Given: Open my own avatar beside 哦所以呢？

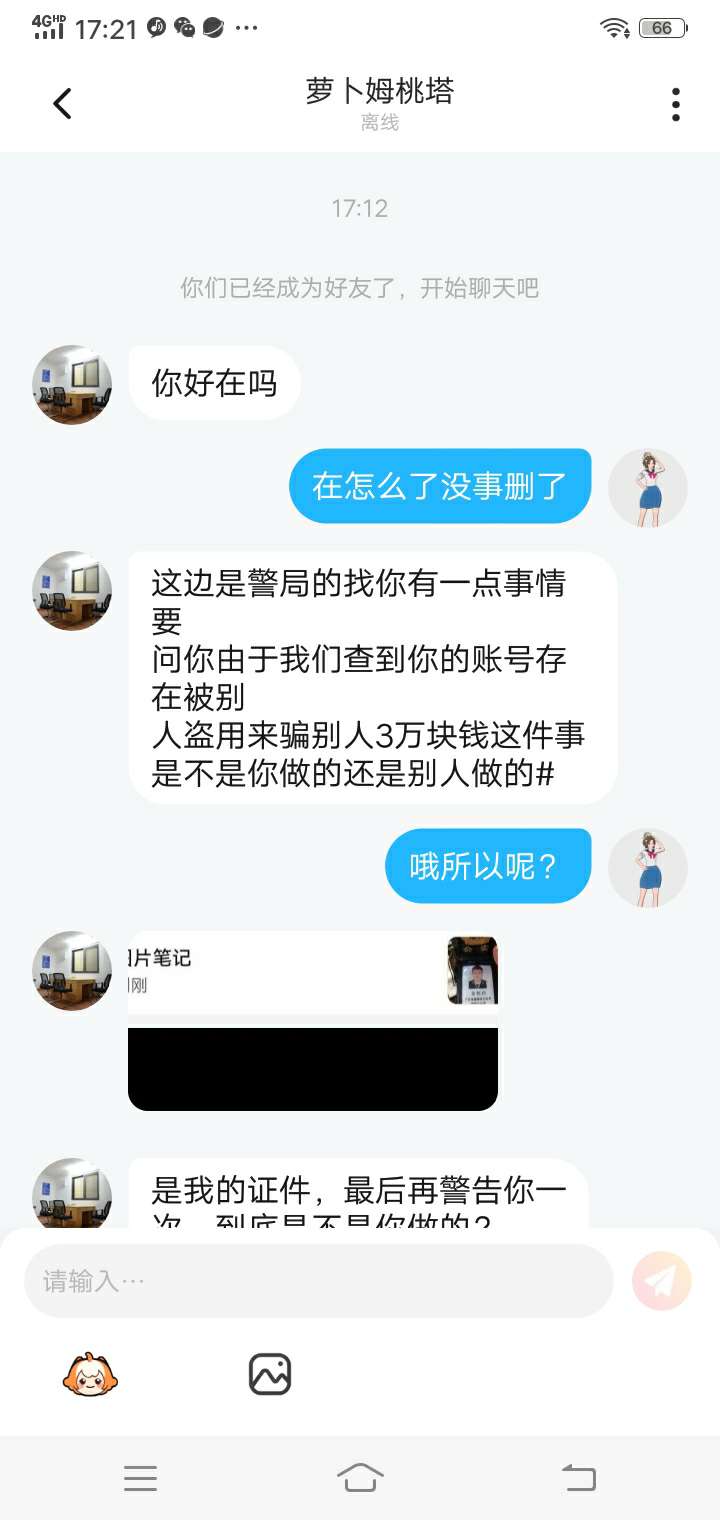Looking at the screenshot, I should tap(648, 867).
